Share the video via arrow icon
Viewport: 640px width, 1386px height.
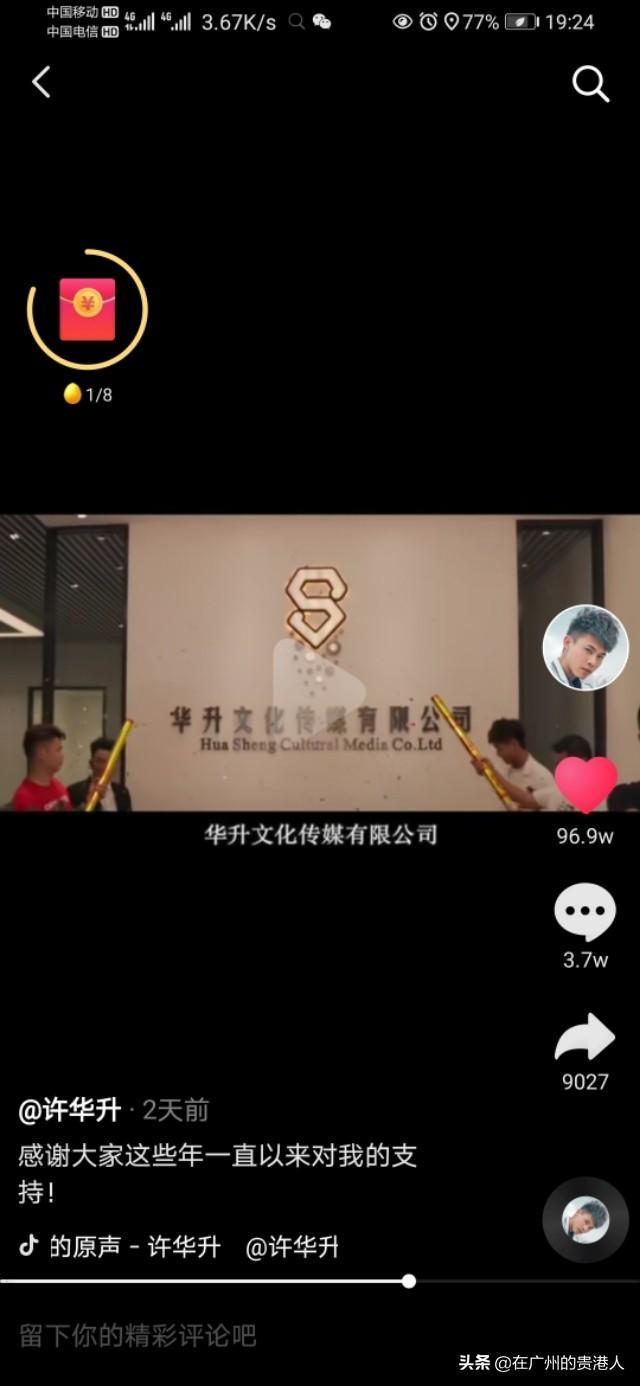pyautogui.click(x=585, y=1040)
